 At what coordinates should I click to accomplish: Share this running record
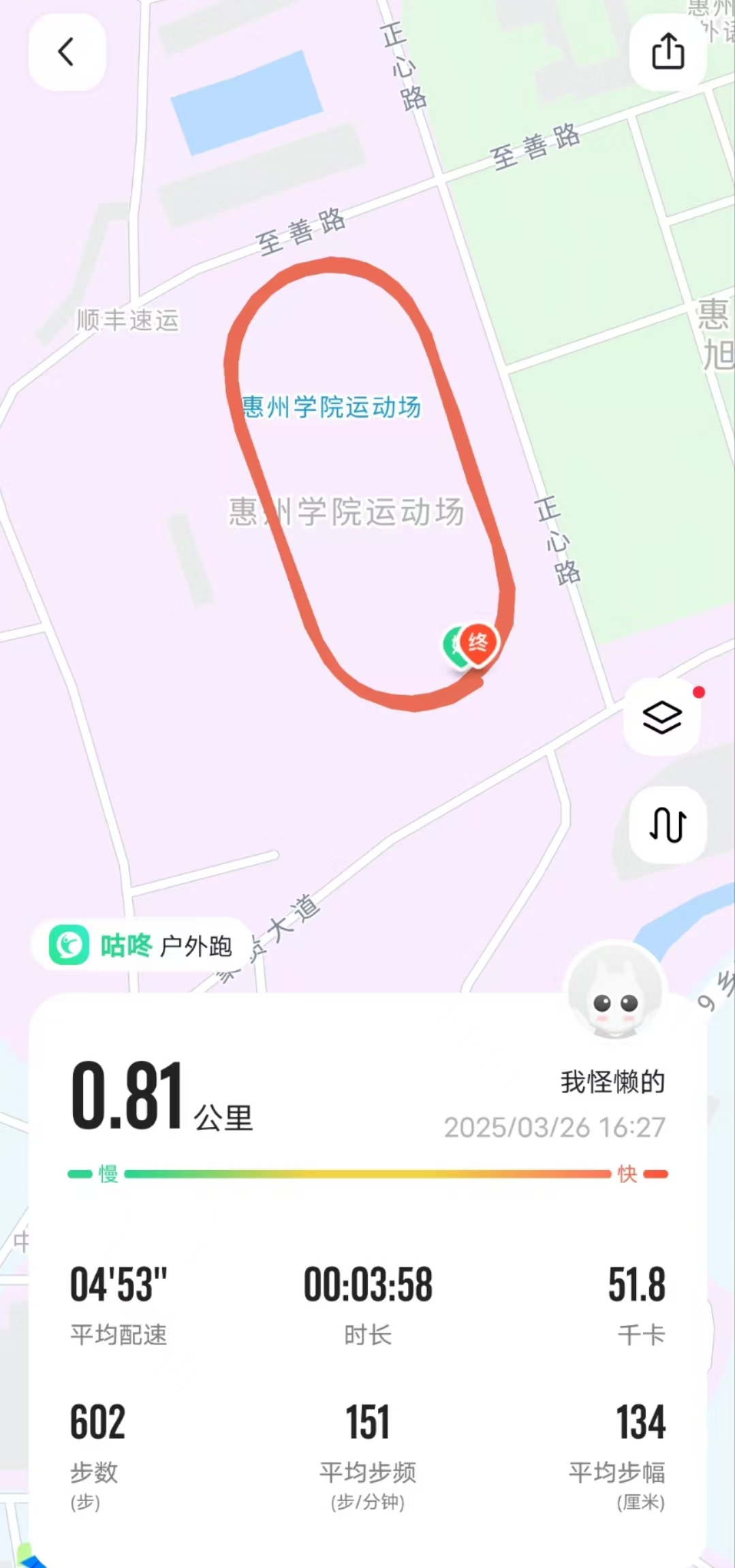click(x=668, y=52)
